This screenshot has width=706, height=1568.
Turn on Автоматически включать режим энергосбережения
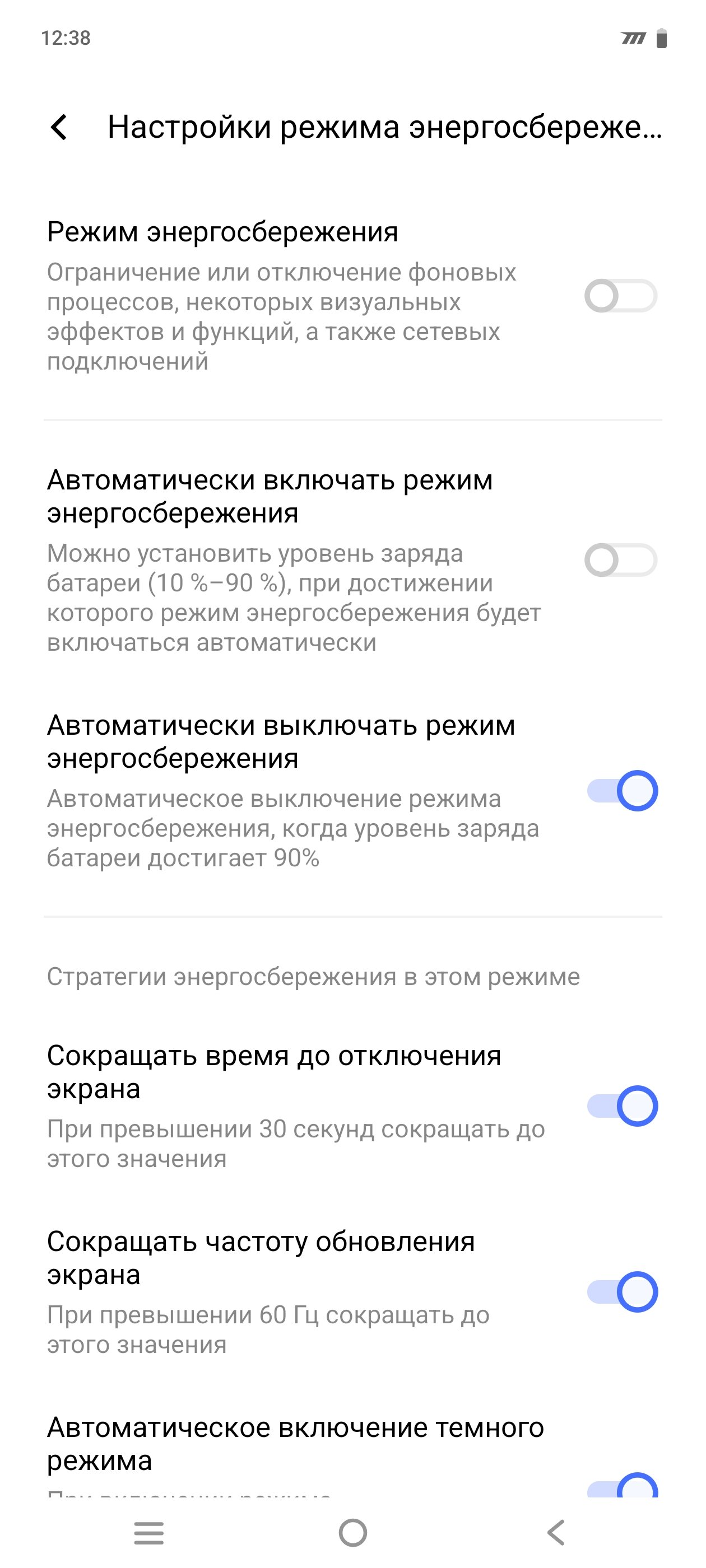click(x=621, y=560)
